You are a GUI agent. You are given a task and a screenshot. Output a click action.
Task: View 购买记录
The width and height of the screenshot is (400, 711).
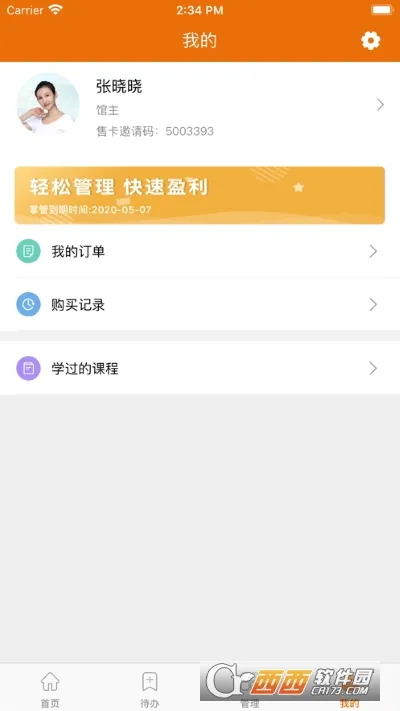click(x=200, y=304)
